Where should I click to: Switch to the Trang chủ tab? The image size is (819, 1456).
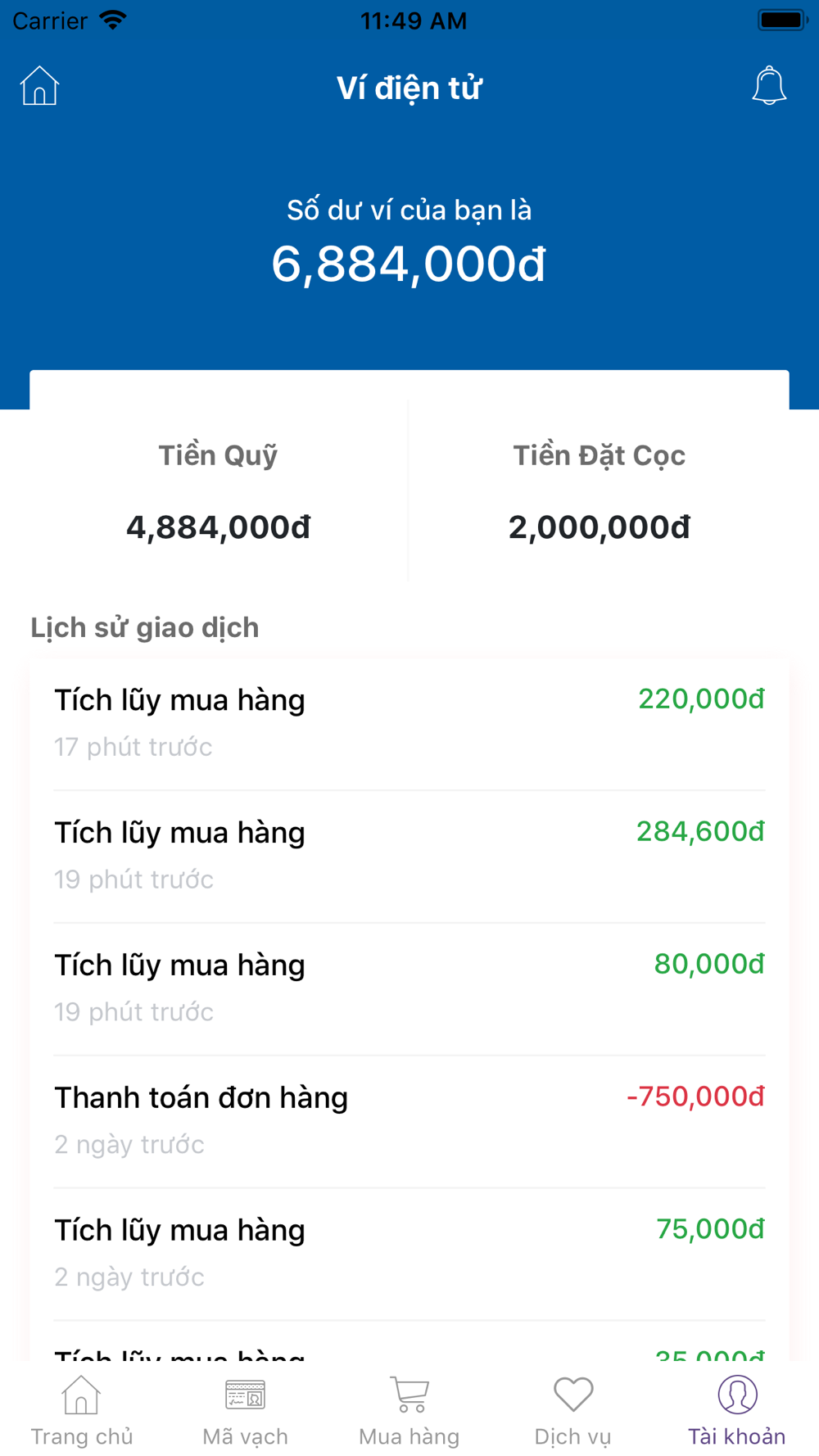coord(82,1411)
